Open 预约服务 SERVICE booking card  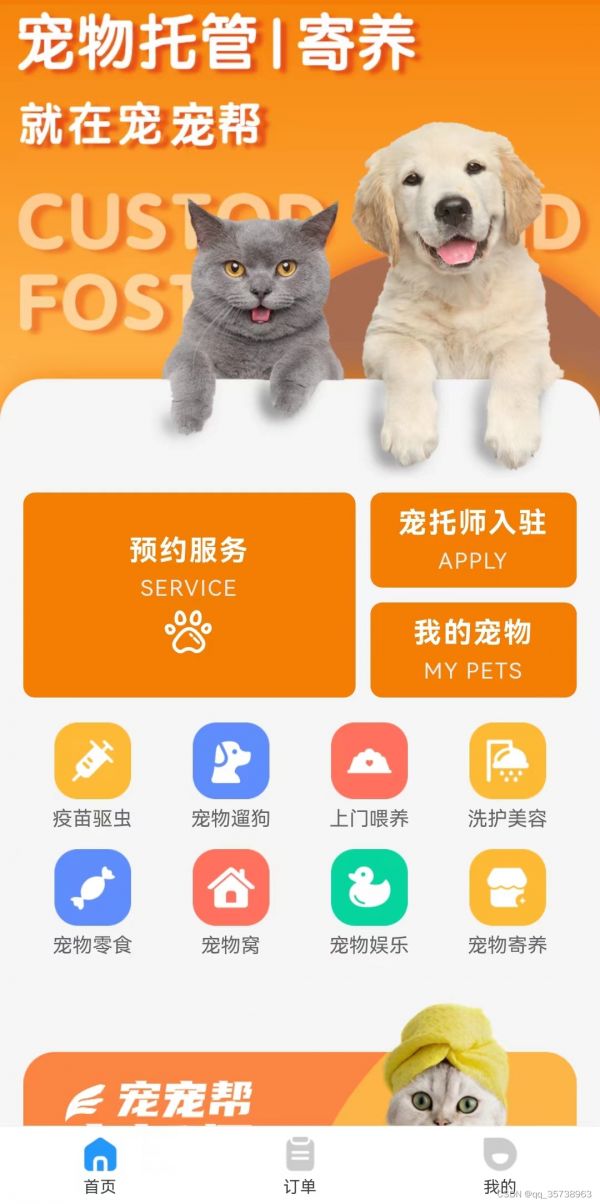point(189,594)
